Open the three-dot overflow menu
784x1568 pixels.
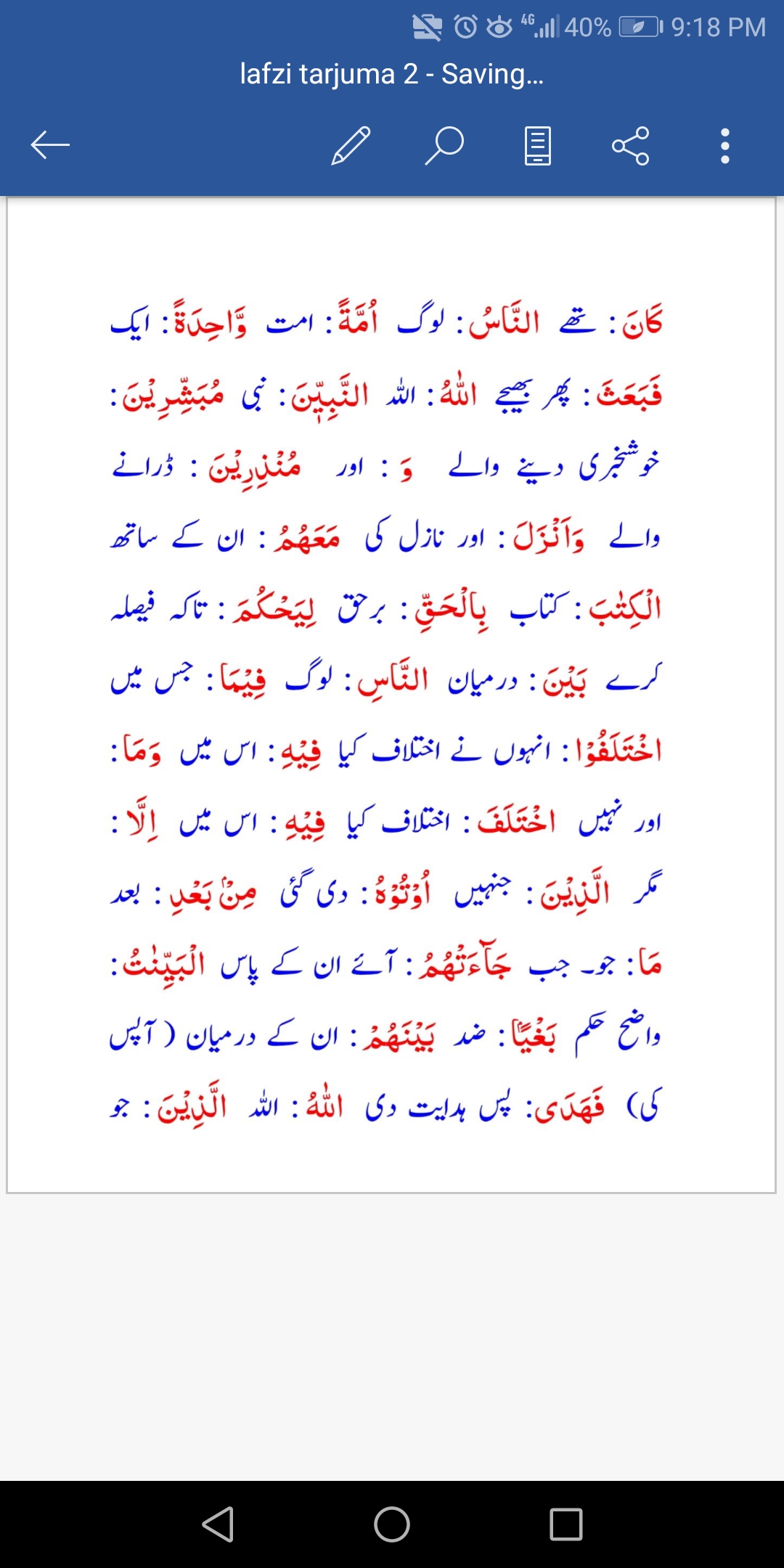point(724,145)
